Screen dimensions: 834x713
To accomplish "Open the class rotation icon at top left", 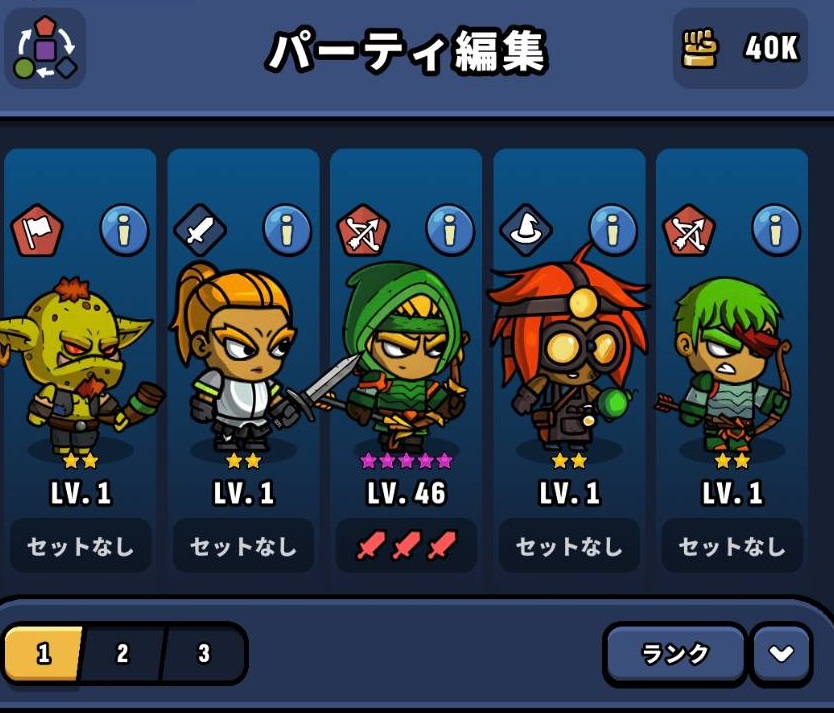I will tap(45, 48).
